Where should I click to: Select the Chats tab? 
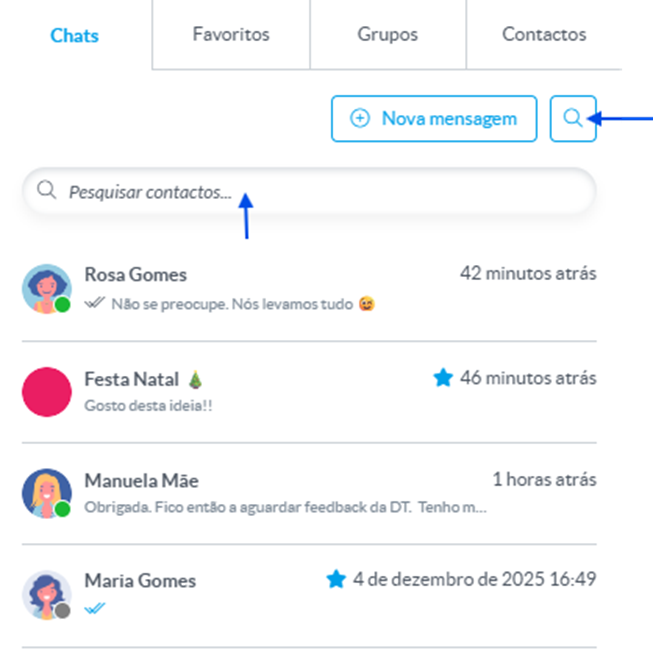pos(75,36)
